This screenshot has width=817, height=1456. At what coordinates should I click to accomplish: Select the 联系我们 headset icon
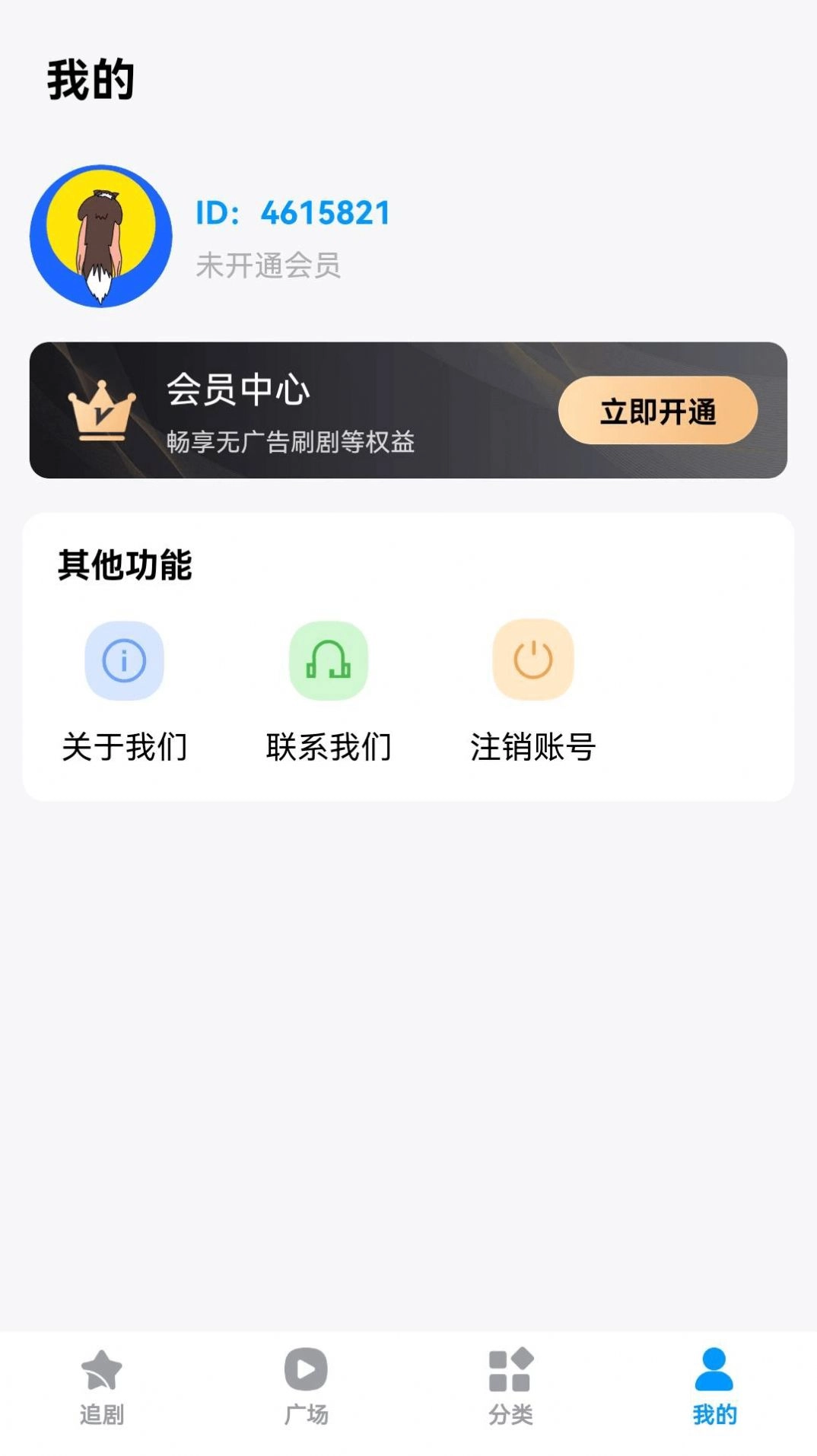[329, 660]
